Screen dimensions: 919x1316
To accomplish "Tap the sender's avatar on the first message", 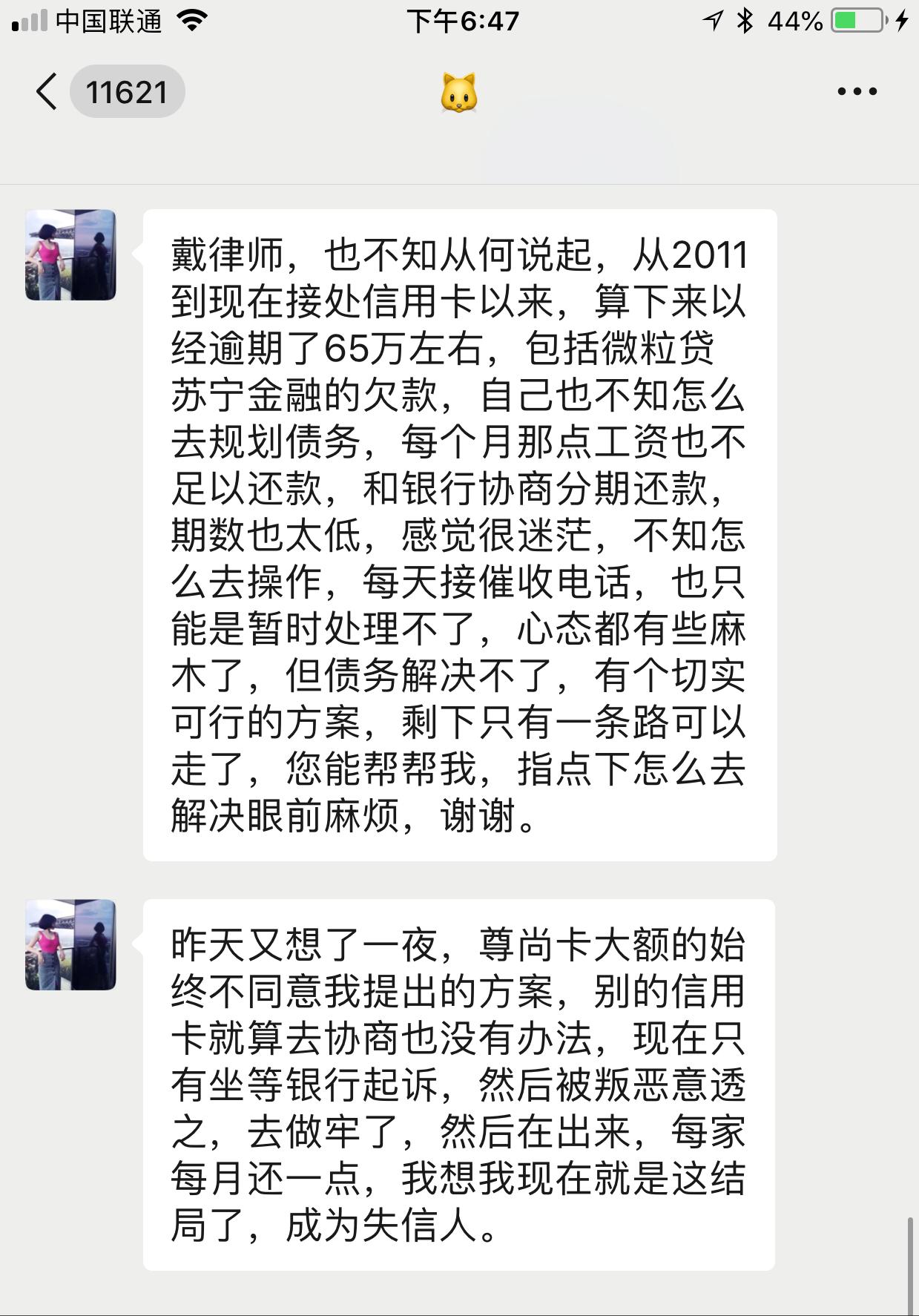I will click(x=70, y=256).
